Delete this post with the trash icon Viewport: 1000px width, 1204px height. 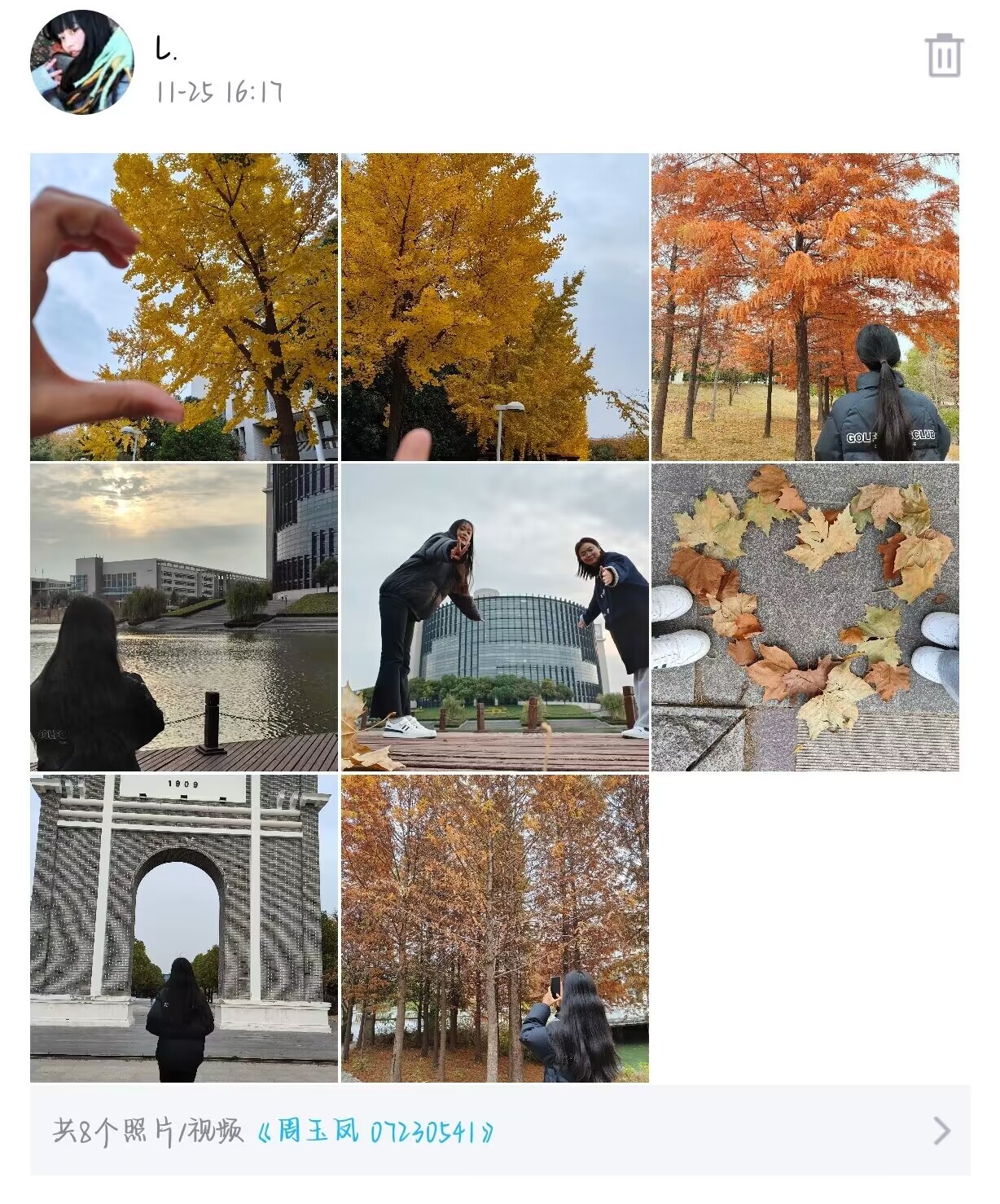pyautogui.click(x=944, y=55)
